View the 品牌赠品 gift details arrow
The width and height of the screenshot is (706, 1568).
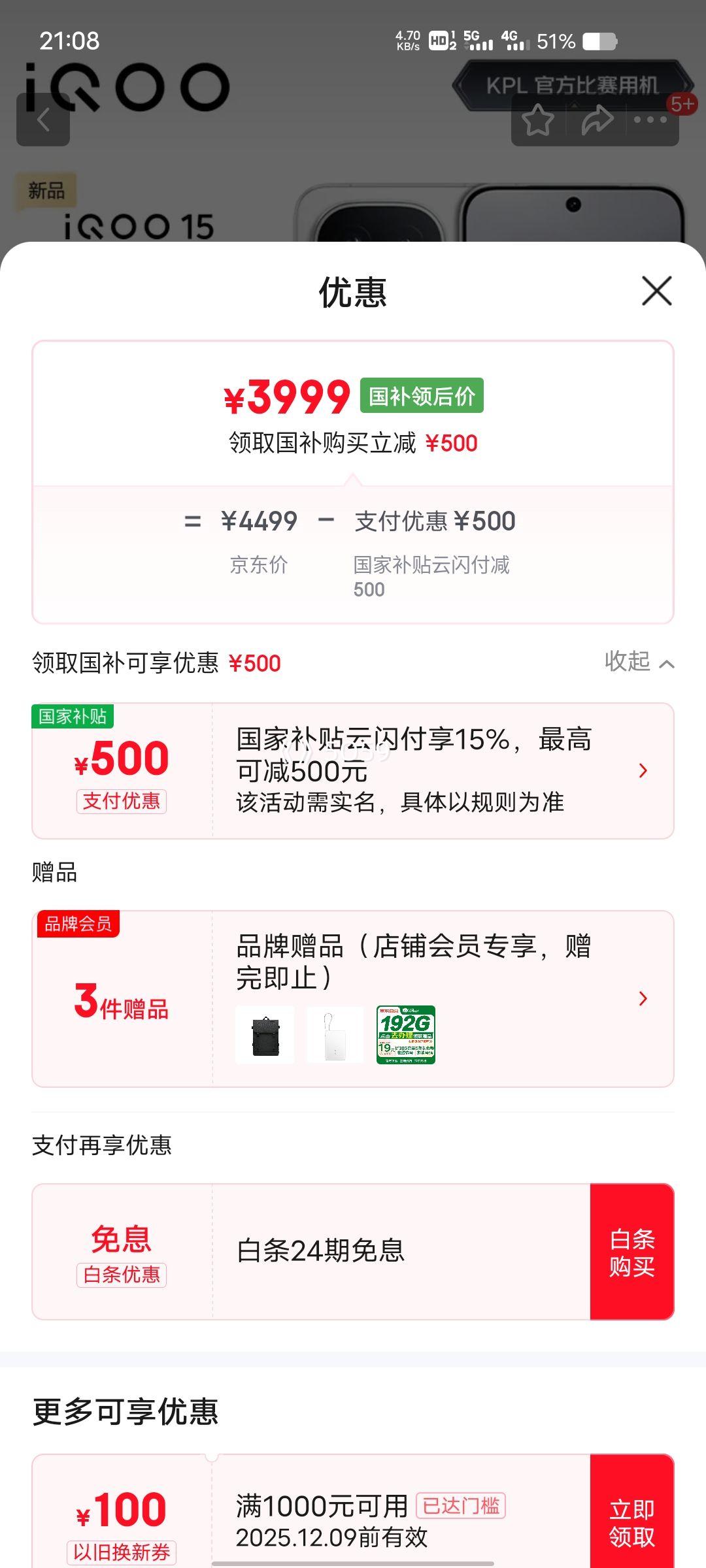(x=644, y=998)
